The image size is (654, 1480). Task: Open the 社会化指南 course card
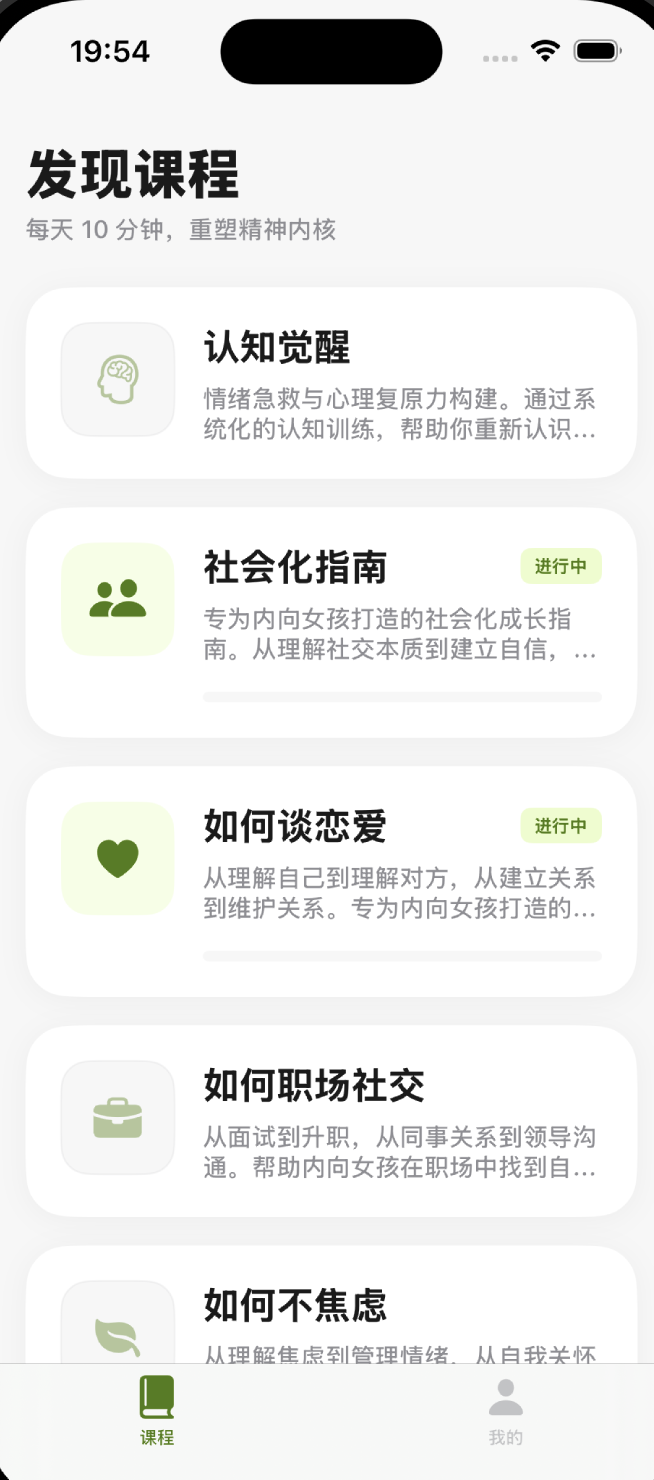pos(330,622)
